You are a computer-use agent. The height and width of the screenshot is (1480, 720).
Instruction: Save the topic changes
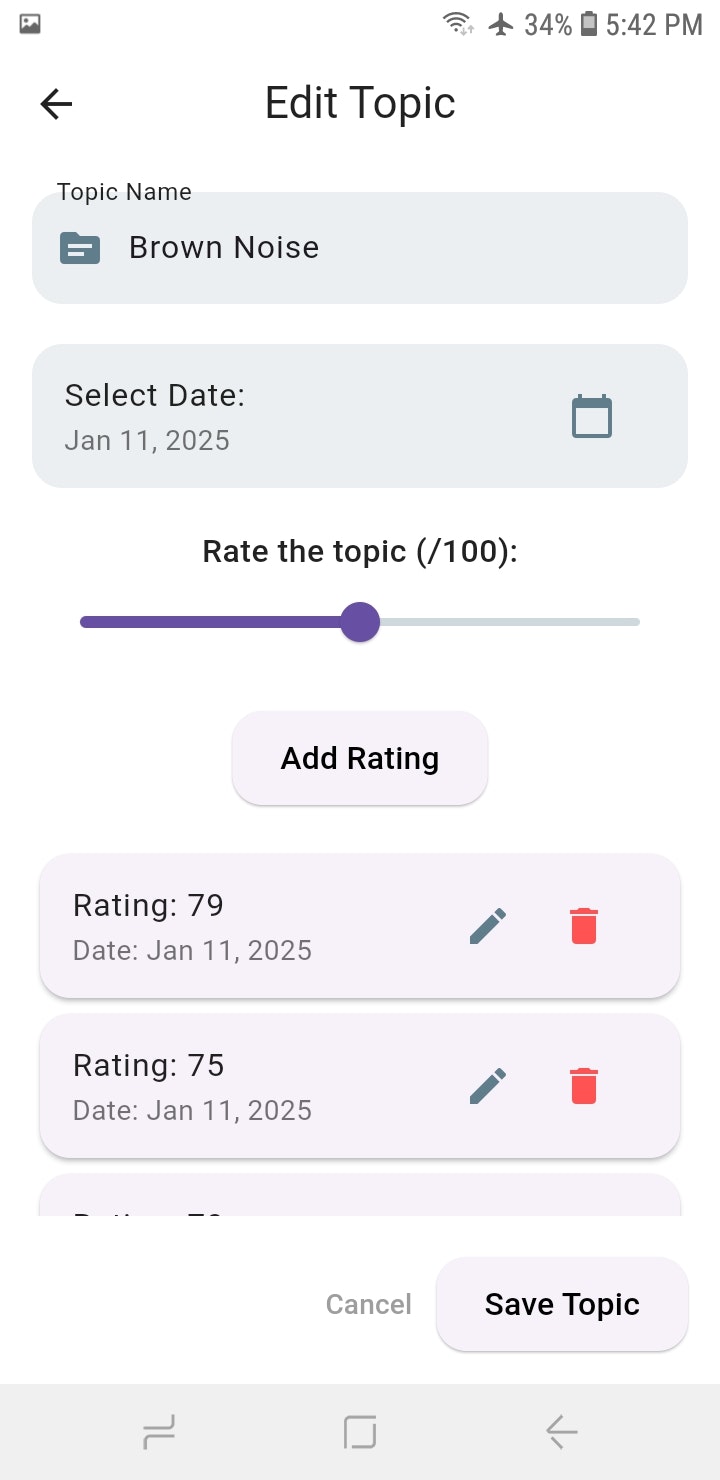[x=562, y=1304]
